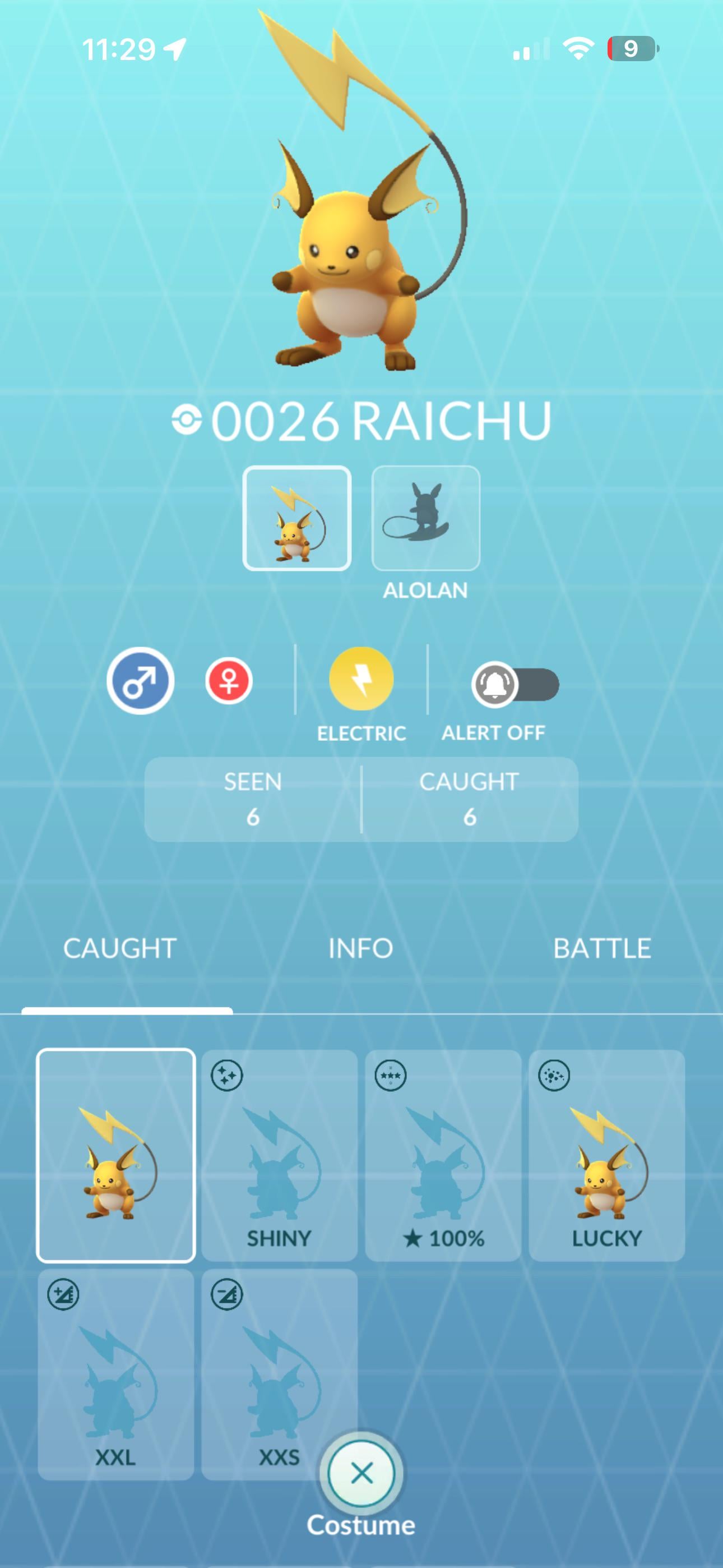Switch to male gender view

tap(141, 680)
